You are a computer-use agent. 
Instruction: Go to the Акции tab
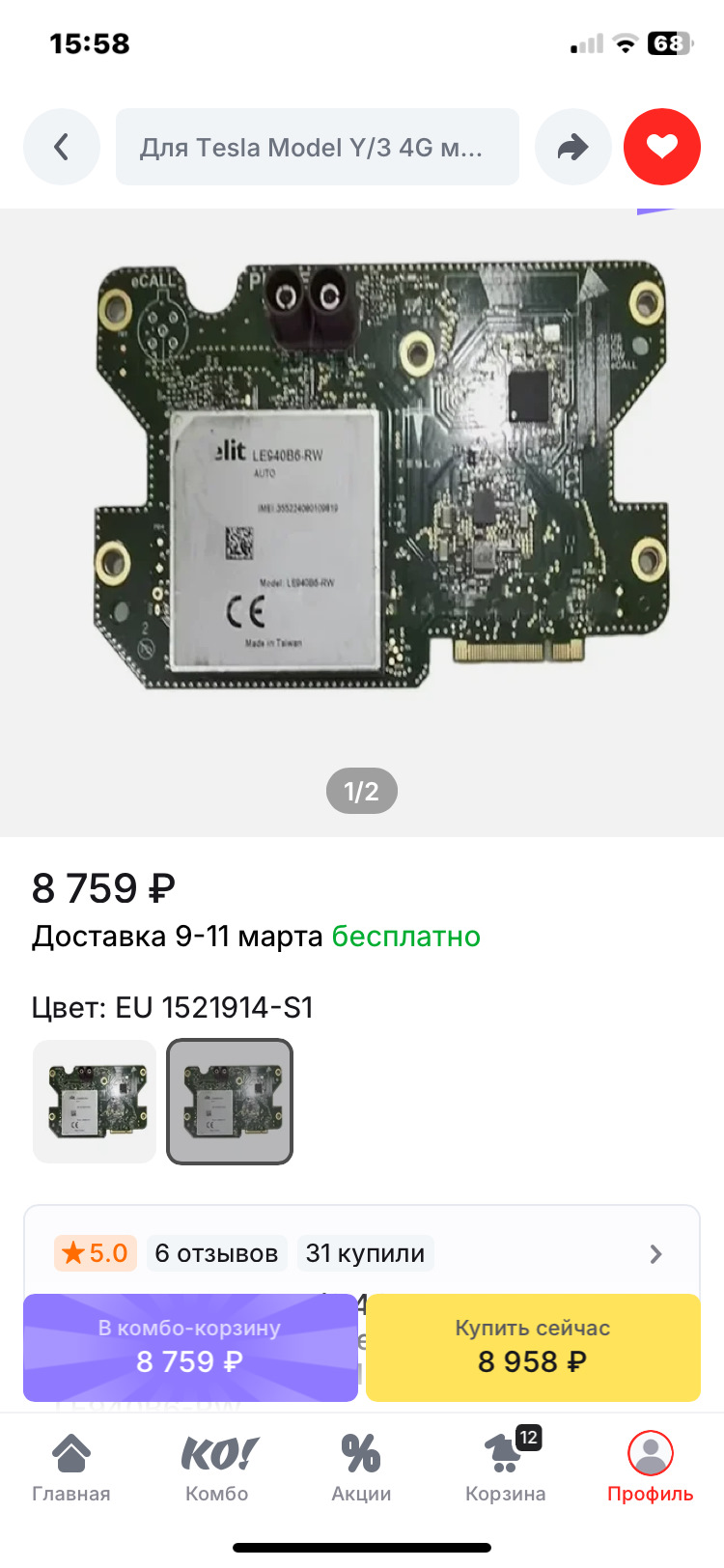coord(361,1468)
